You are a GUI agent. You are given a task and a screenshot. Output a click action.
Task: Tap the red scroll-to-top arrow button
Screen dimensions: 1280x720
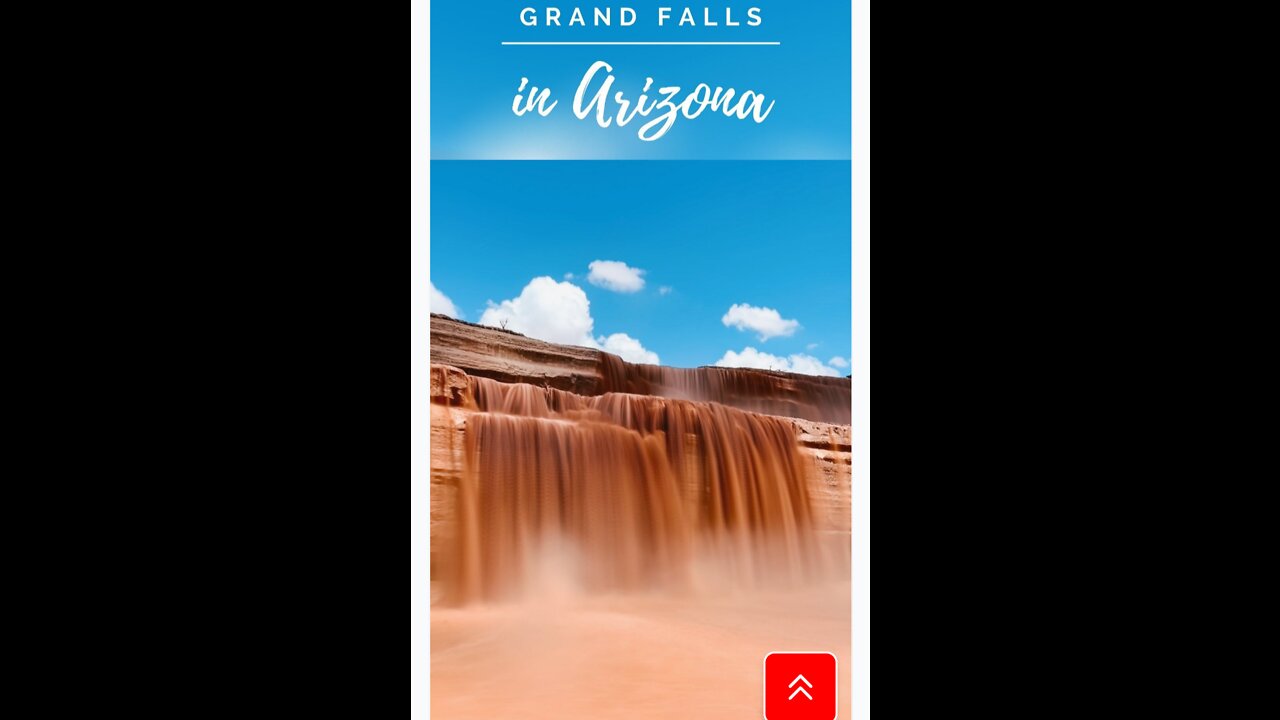pos(800,686)
